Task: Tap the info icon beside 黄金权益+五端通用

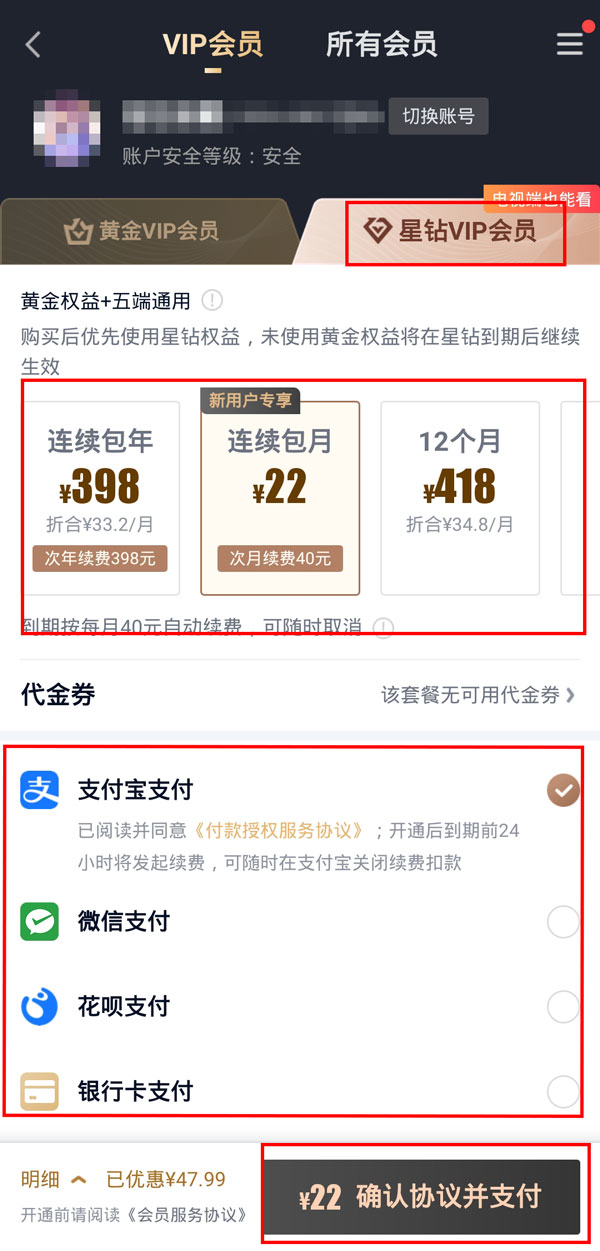Action: [212, 300]
